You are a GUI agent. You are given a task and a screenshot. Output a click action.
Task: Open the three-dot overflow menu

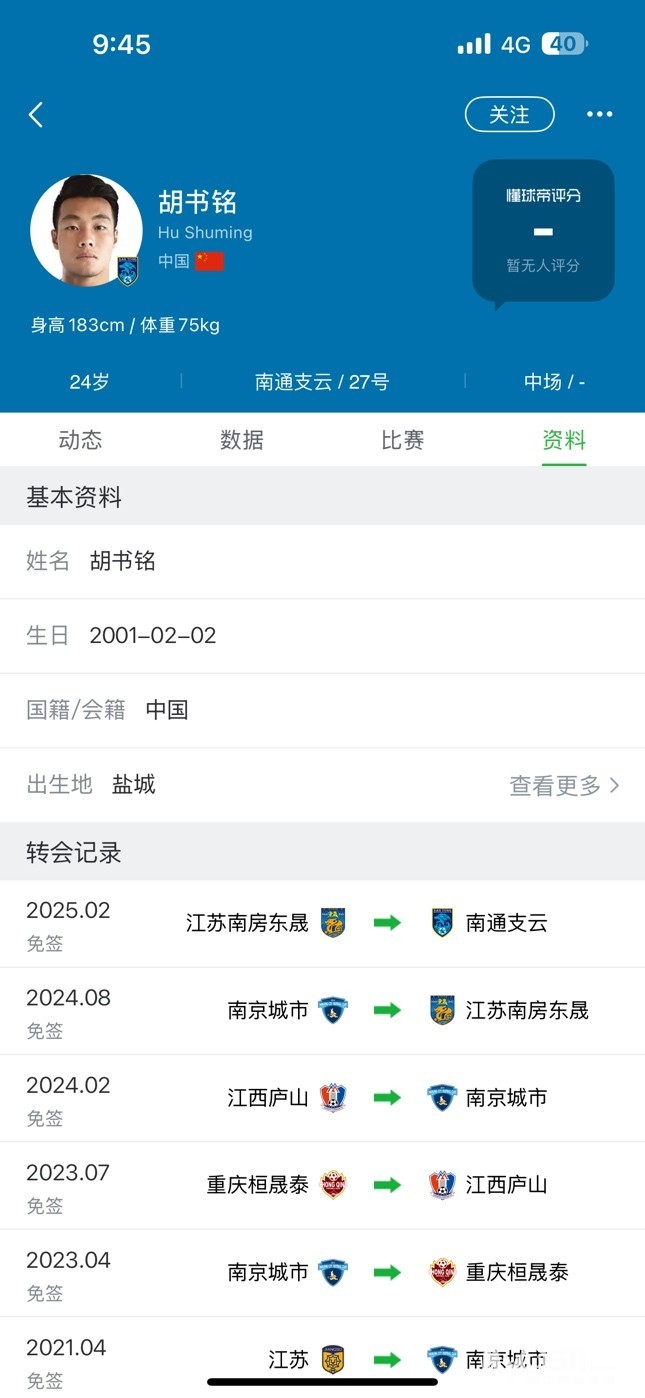[x=599, y=115]
